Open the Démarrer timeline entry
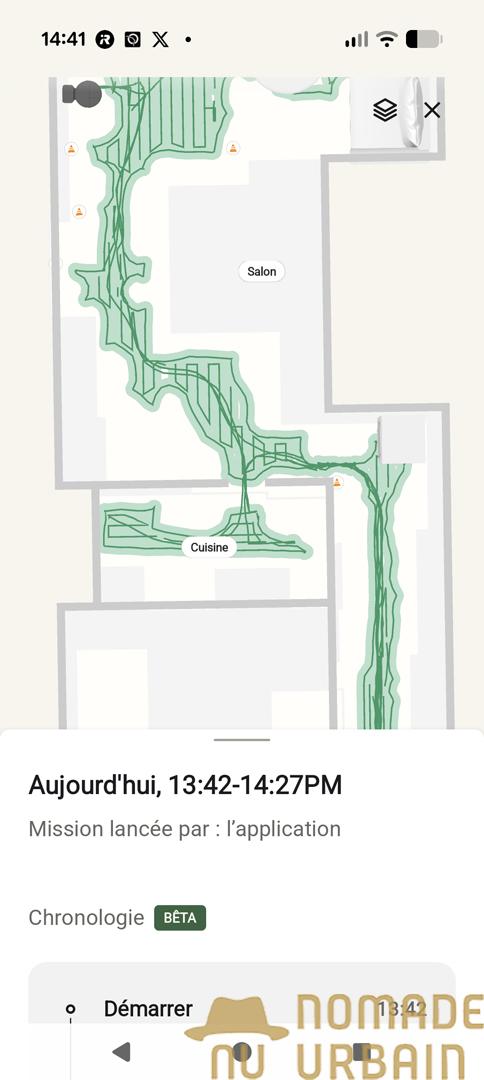This screenshot has height=1080, width=484. click(242, 1008)
